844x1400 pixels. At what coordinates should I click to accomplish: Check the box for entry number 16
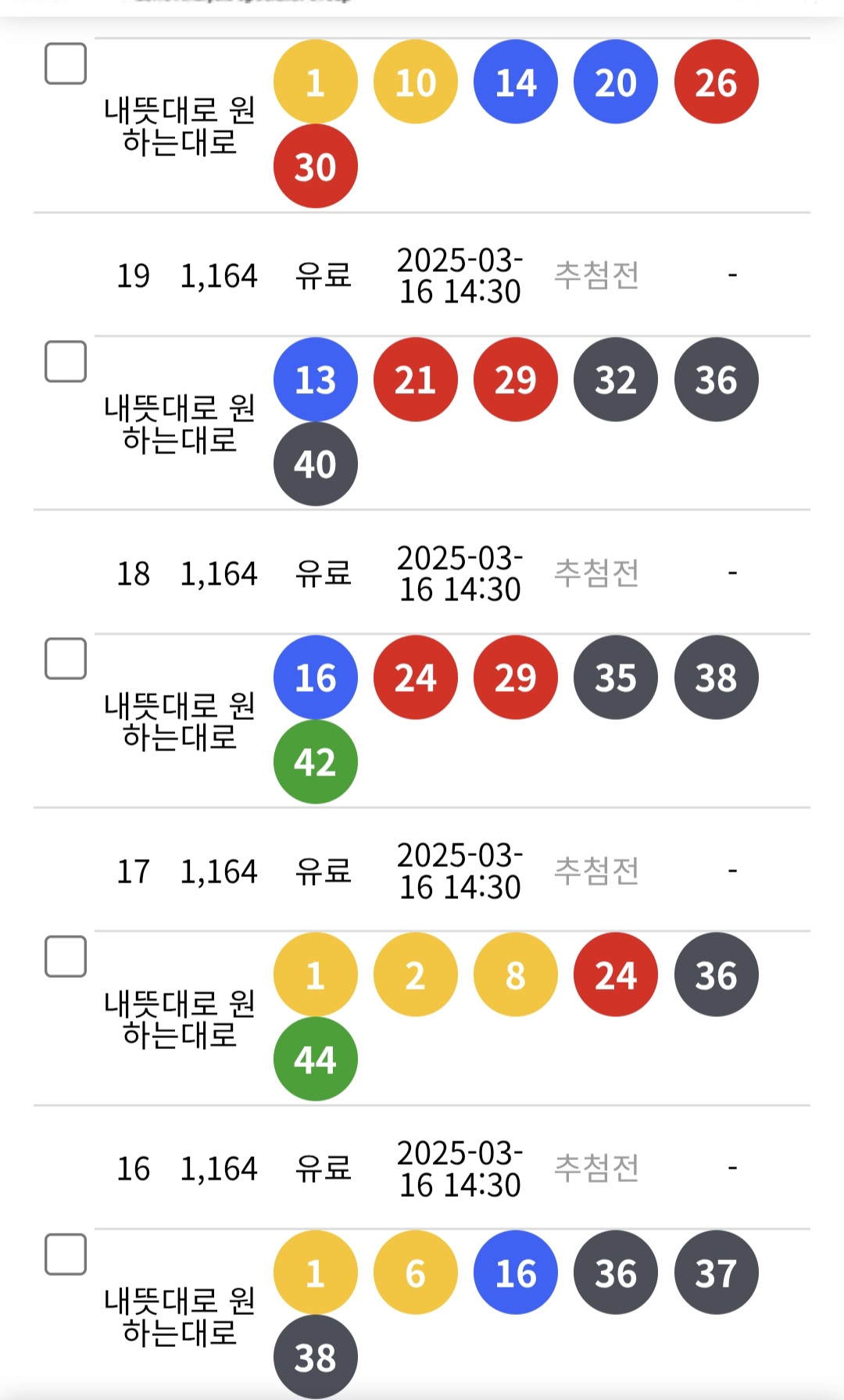click(x=66, y=1254)
